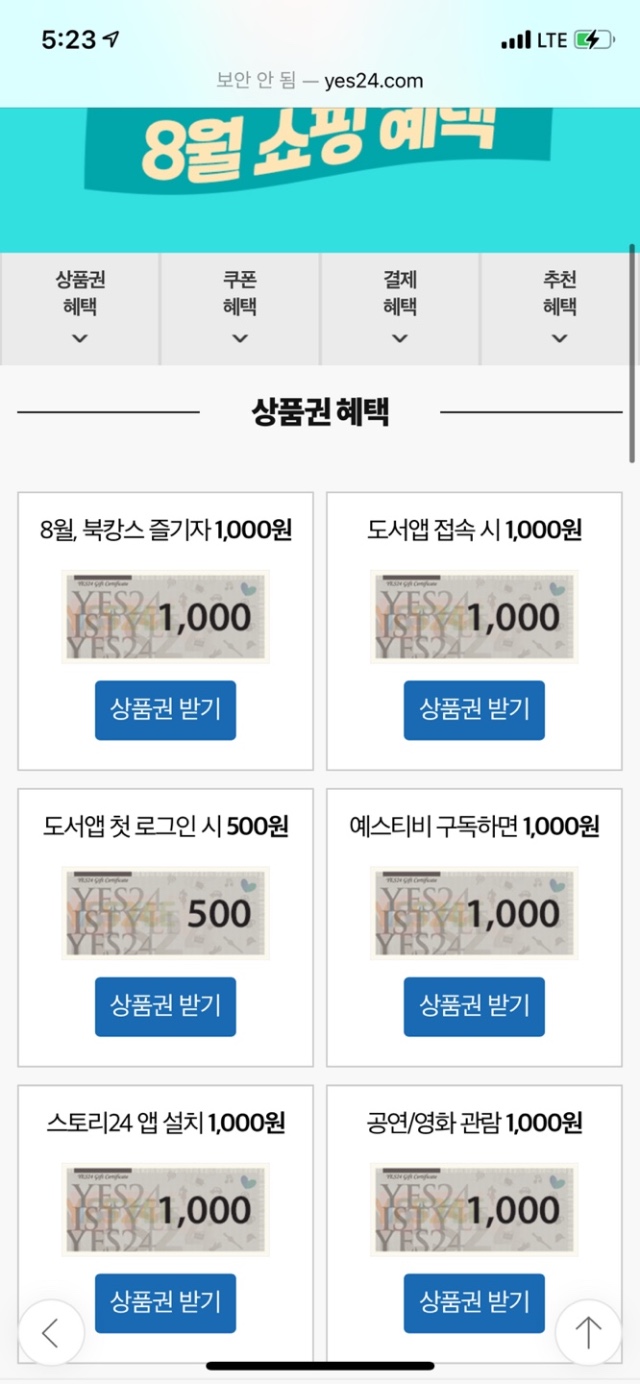Image resolution: width=640 pixels, height=1384 pixels.
Task: Tap 상품권 받기 for 예스티비 구독하면 1,000원
Action: (x=474, y=1006)
